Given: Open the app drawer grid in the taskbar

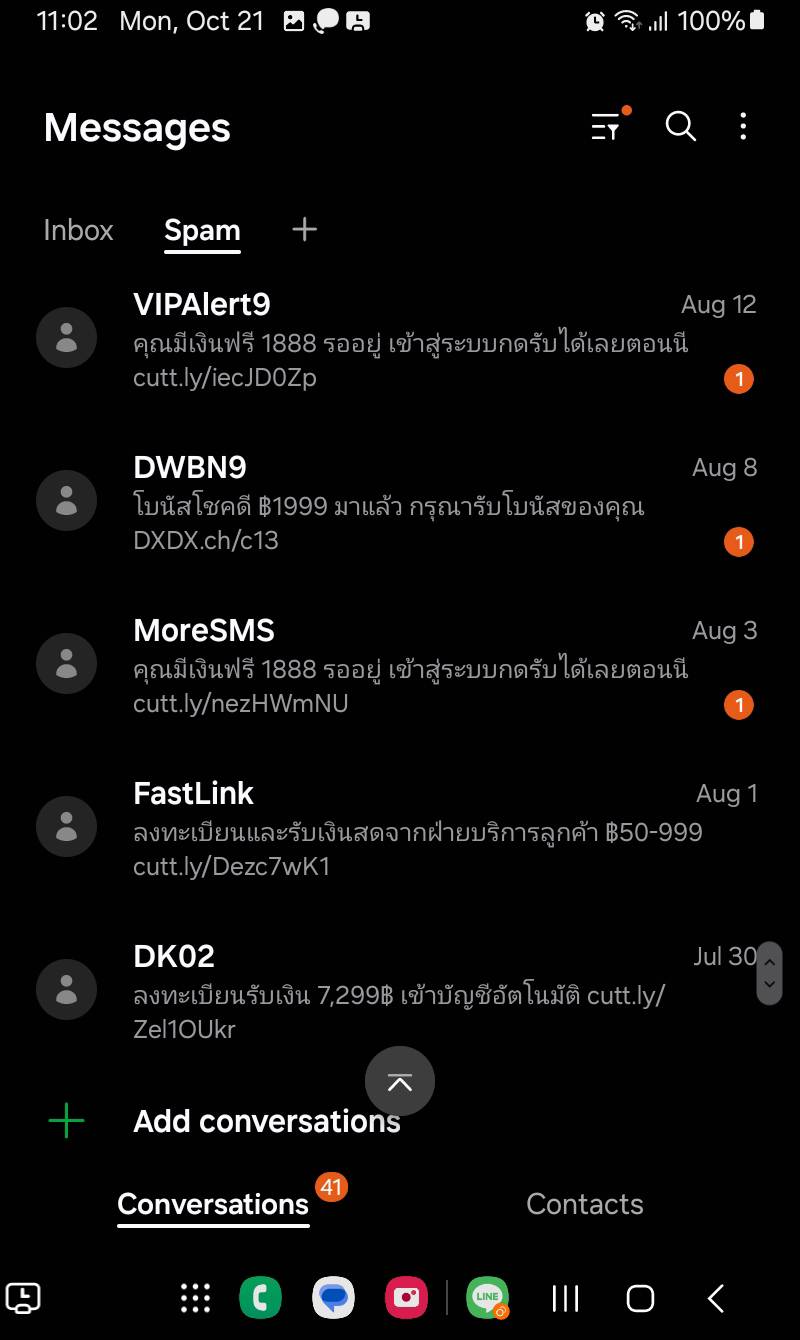Looking at the screenshot, I should [196, 1298].
